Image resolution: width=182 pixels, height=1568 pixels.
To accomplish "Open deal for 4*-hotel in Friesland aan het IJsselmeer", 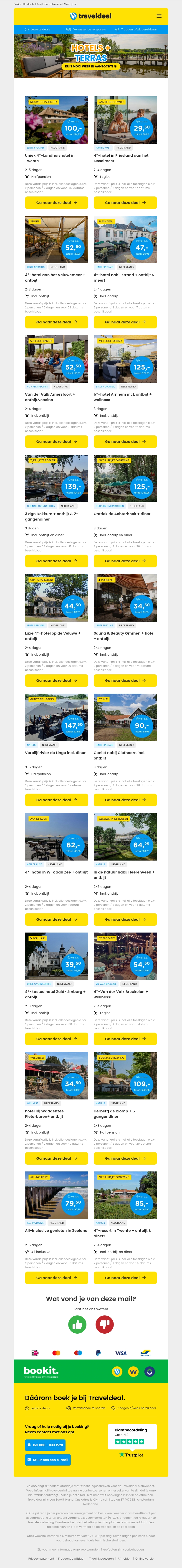I will 125,203.
